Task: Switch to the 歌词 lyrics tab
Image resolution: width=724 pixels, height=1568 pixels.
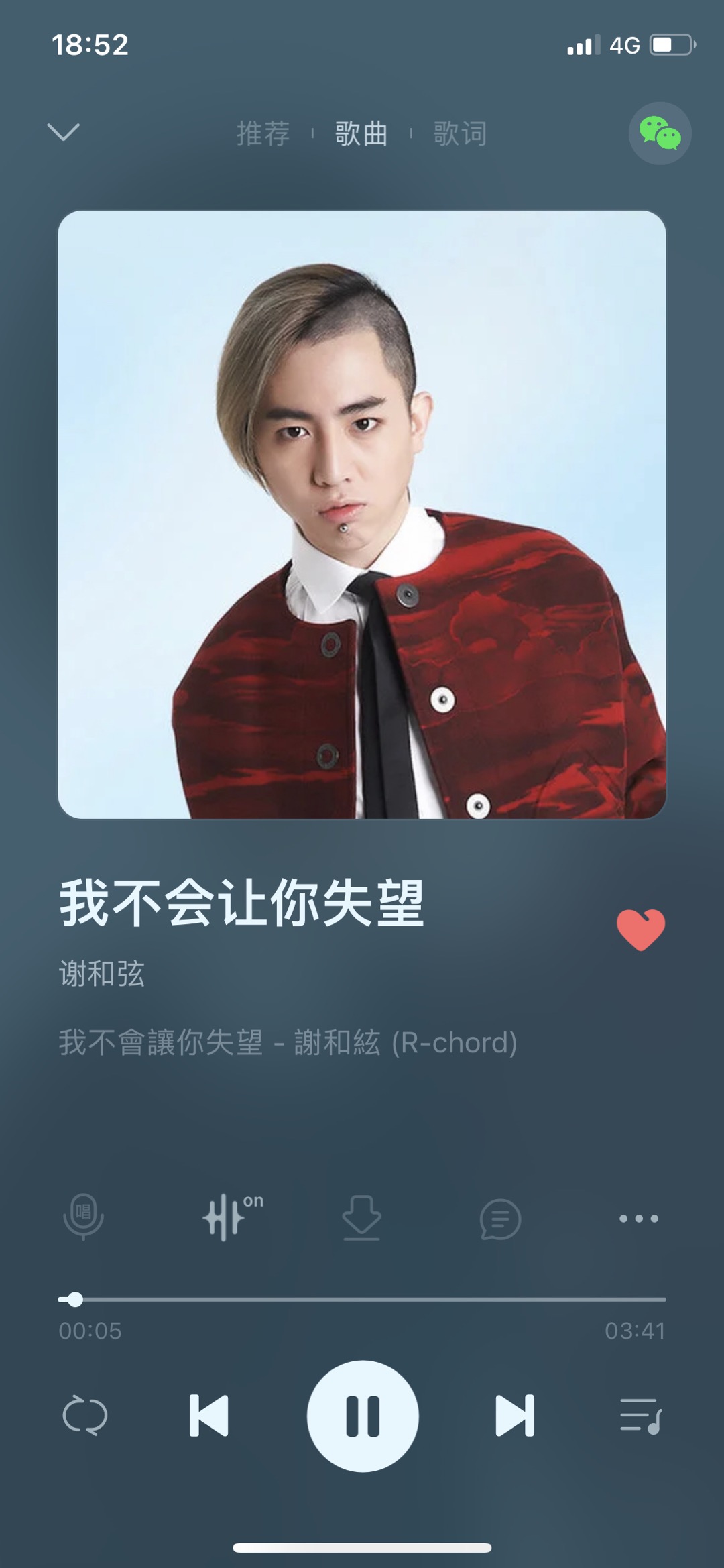Action: tap(460, 133)
